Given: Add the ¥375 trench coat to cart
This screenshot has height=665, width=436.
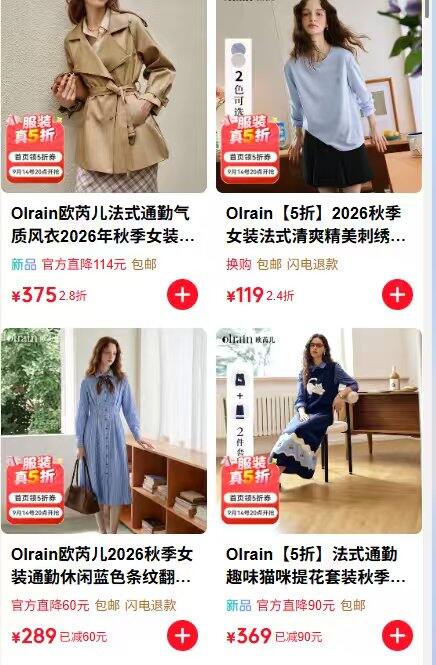Looking at the screenshot, I should pyautogui.click(x=182, y=294).
